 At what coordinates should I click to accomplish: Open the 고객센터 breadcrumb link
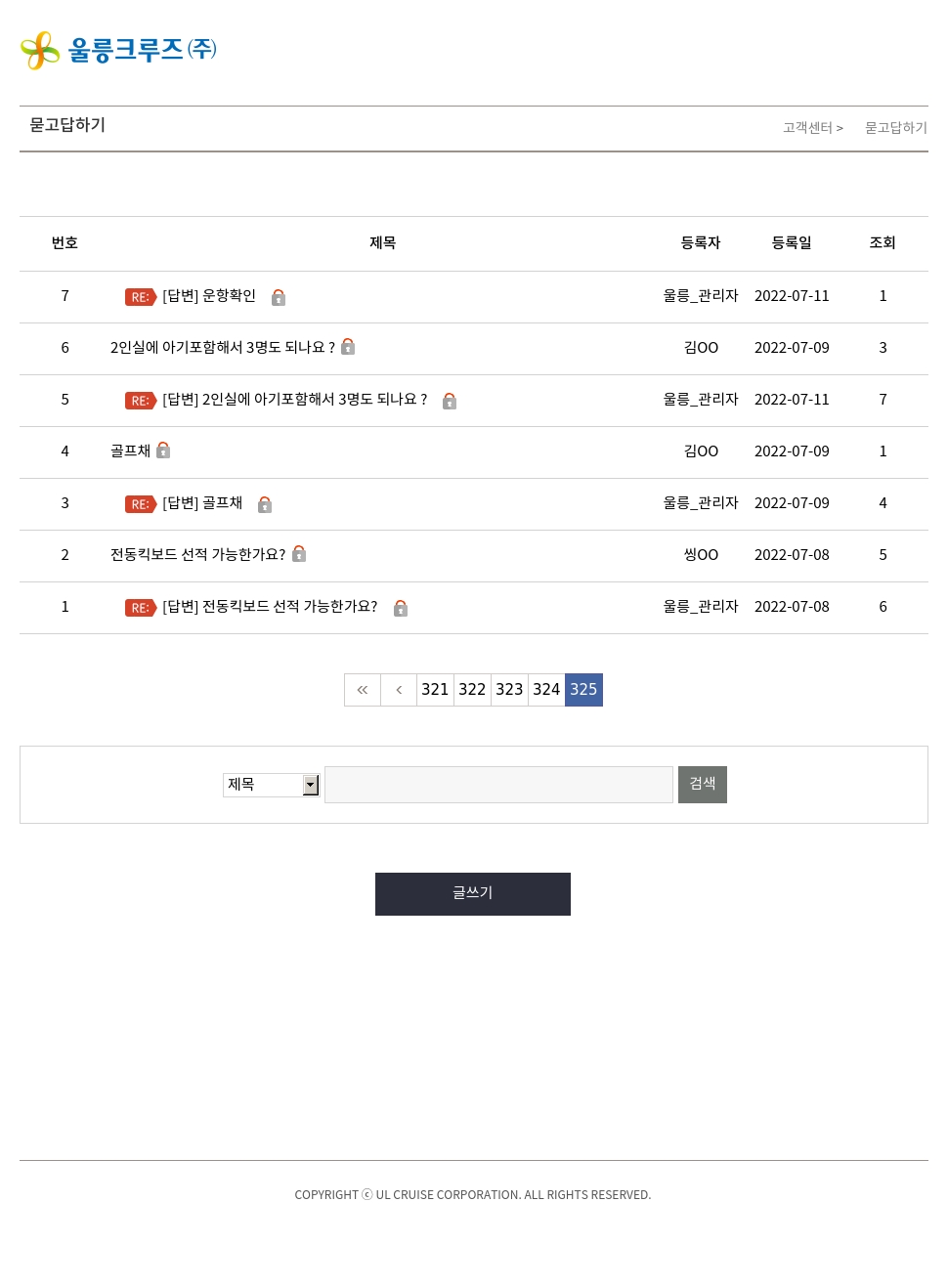(807, 128)
